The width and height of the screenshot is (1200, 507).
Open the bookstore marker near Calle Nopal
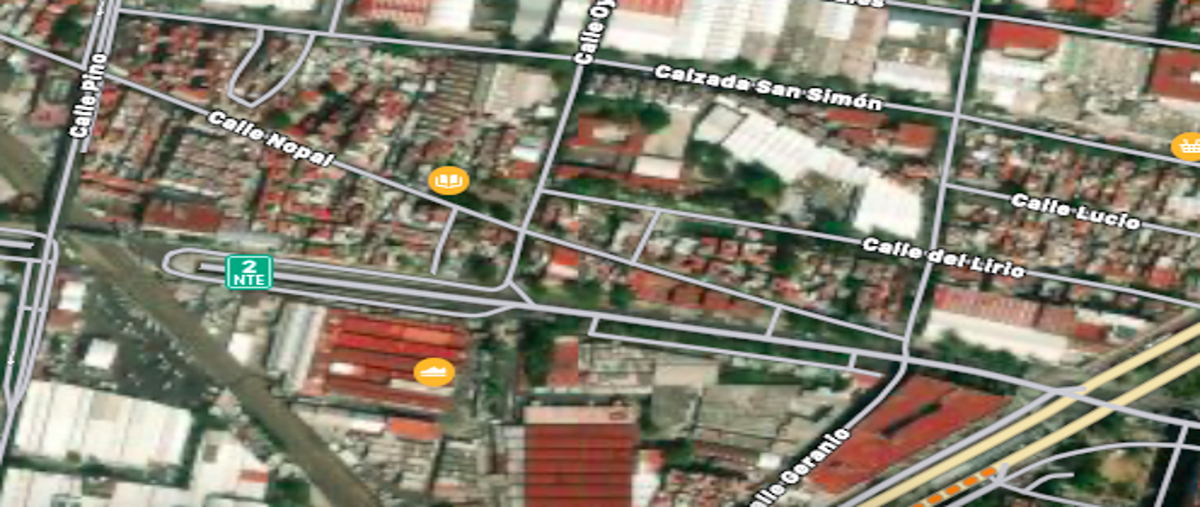(x=449, y=181)
